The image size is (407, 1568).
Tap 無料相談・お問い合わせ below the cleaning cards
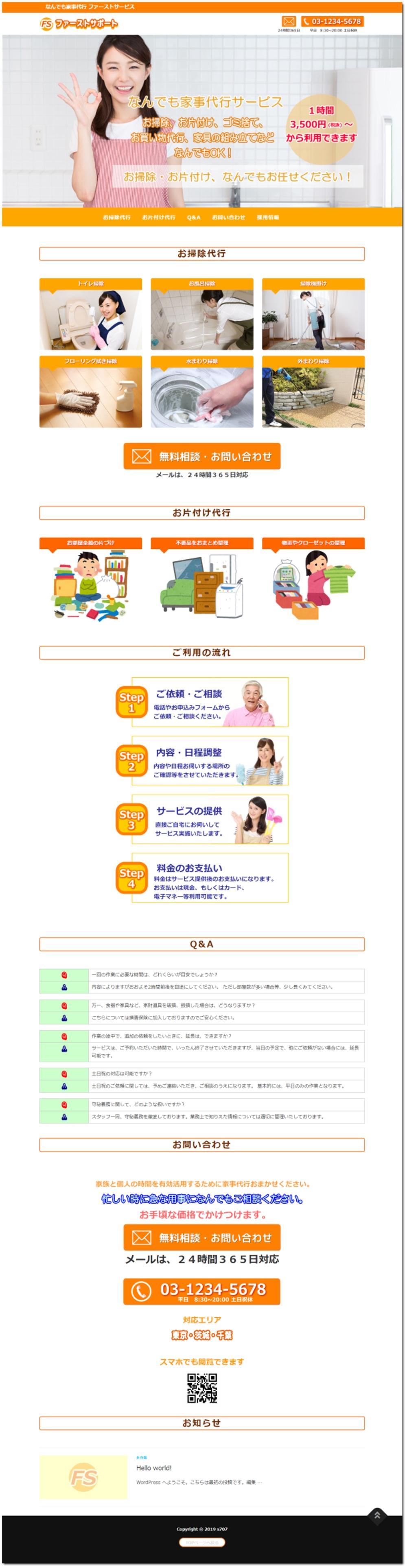(x=202, y=457)
